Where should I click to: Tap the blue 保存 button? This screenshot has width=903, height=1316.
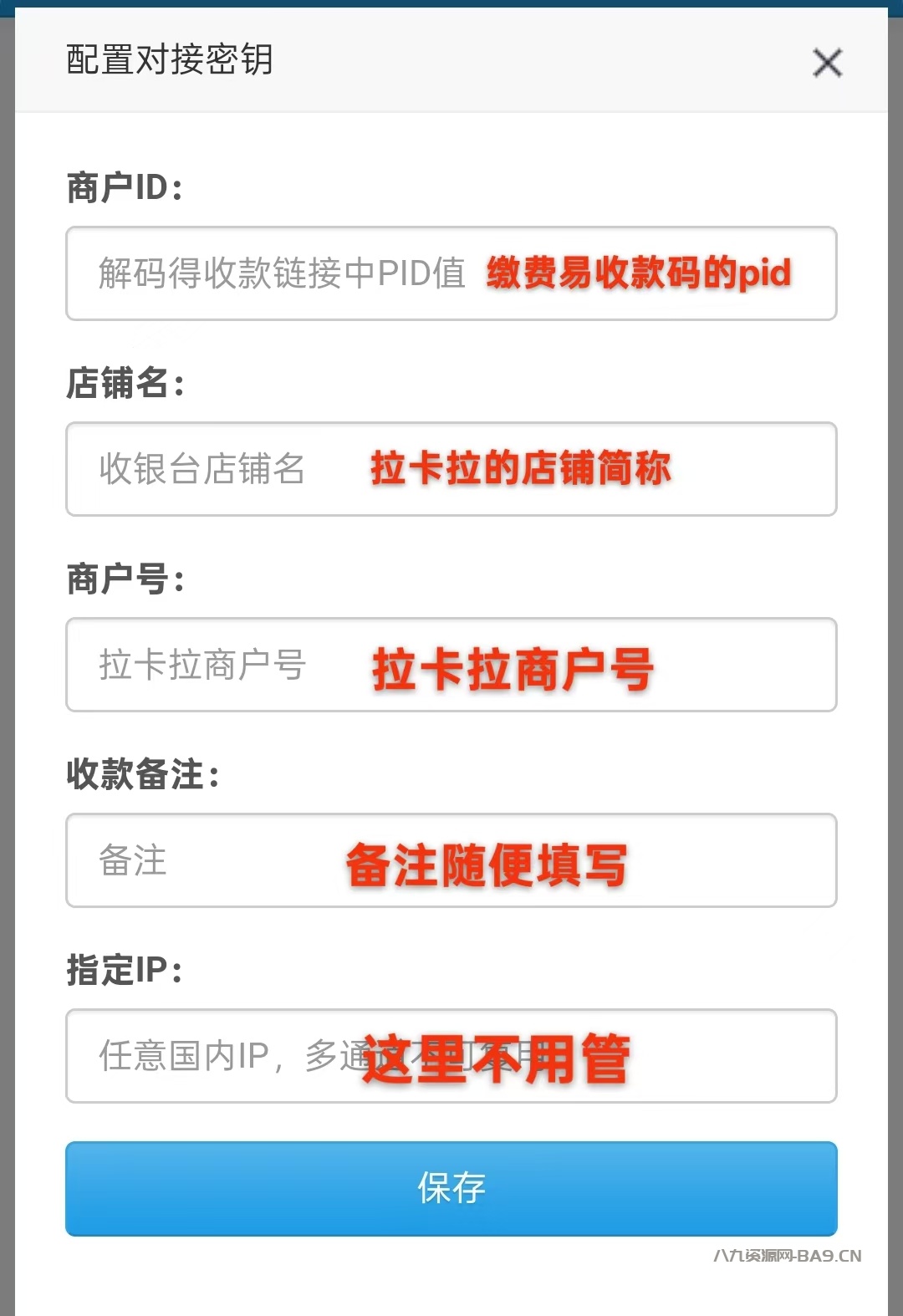pos(451,1188)
